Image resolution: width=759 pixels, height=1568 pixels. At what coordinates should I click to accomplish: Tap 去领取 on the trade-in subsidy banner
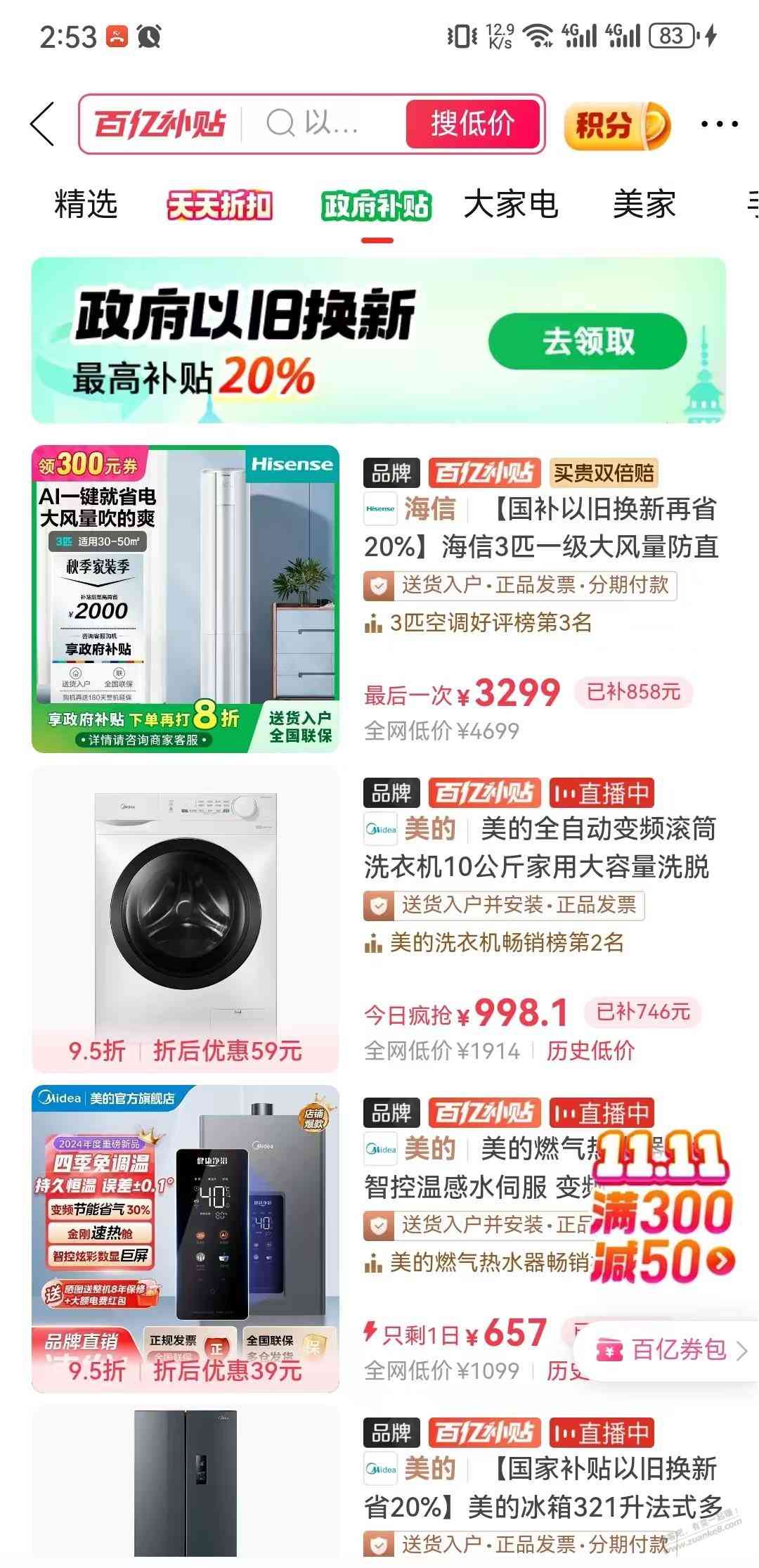pyautogui.click(x=588, y=342)
